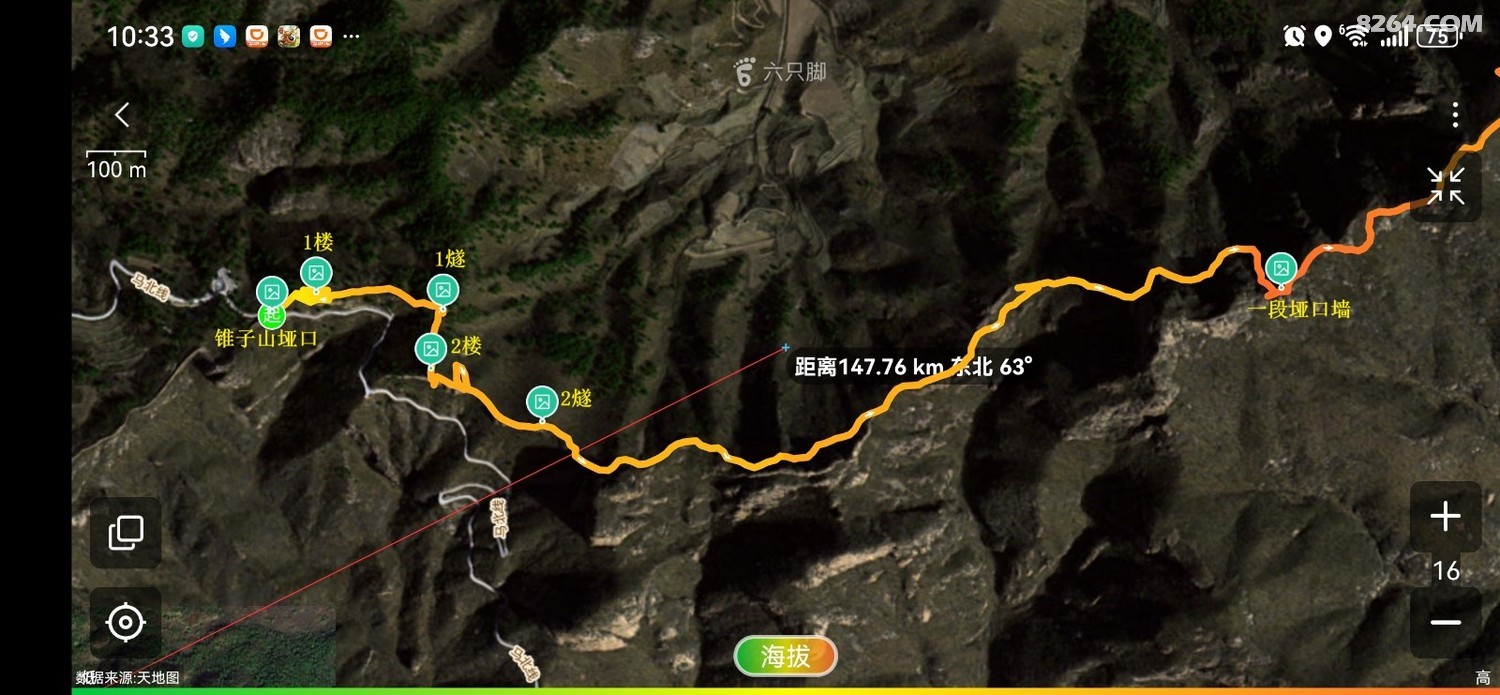Open the three-dot overflow menu
The width and height of the screenshot is (1500, 695).
(x=1455, y=116)
